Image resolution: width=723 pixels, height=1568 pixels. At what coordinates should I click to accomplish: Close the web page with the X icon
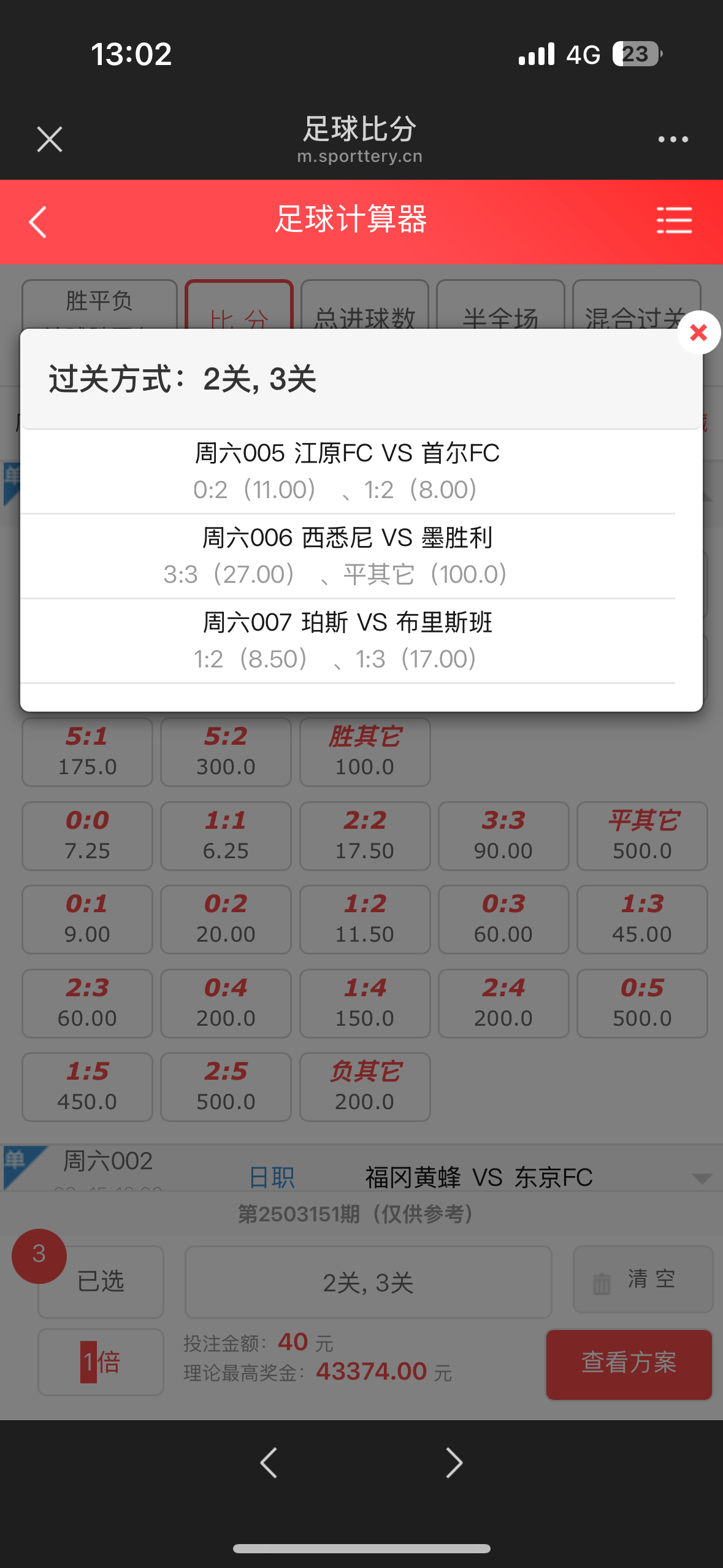(x=50, y=139)
